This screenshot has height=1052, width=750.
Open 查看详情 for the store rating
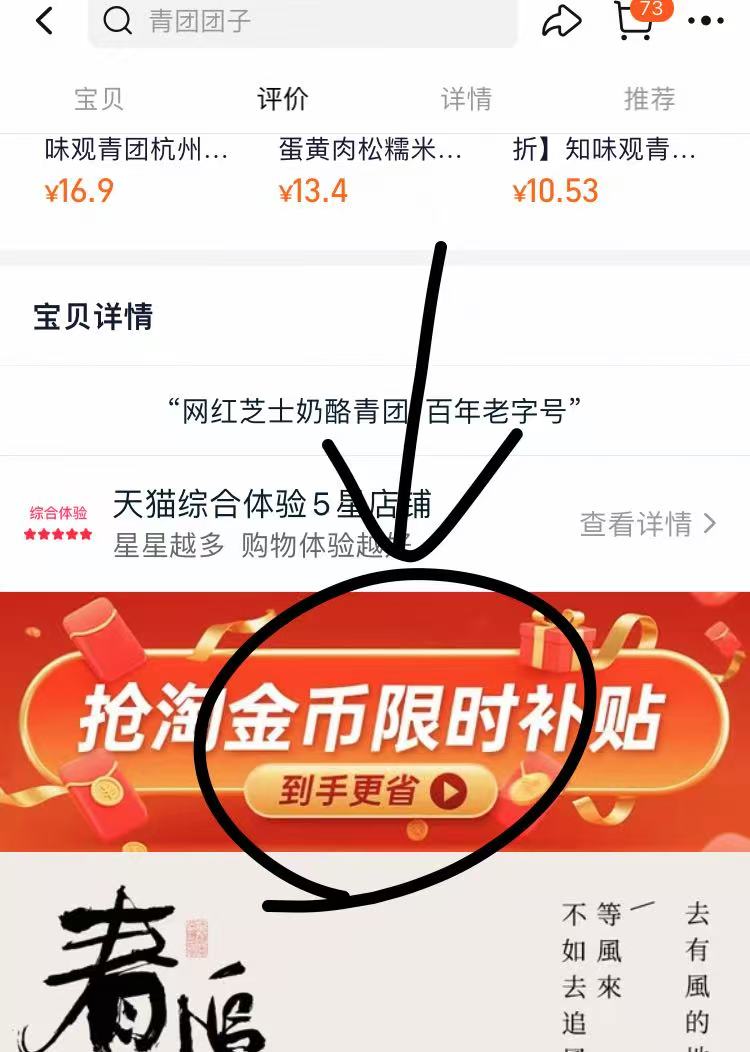tap(648, 523)
